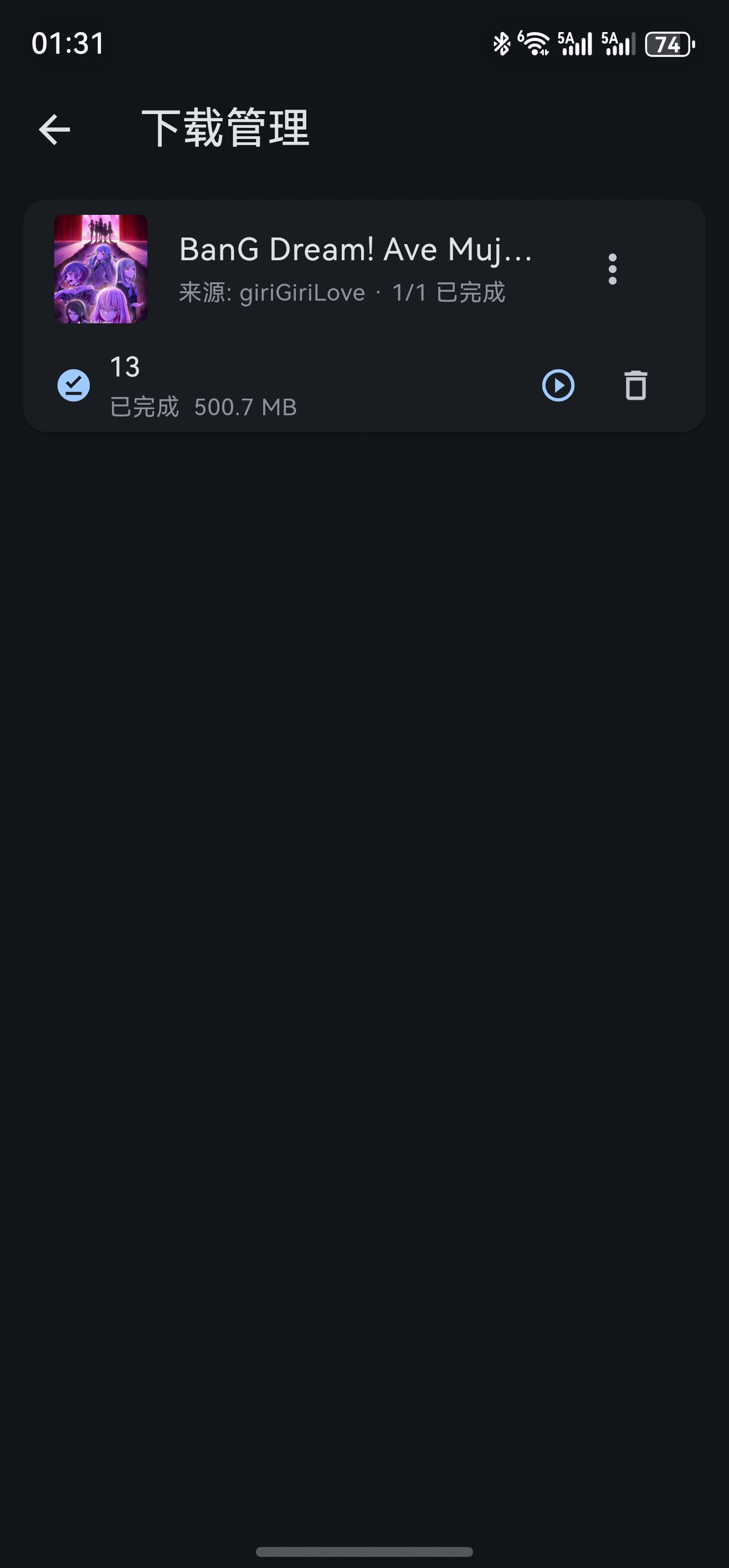Open BanG Dream! Ave Mujica cover thumbnail

(101, 269)
